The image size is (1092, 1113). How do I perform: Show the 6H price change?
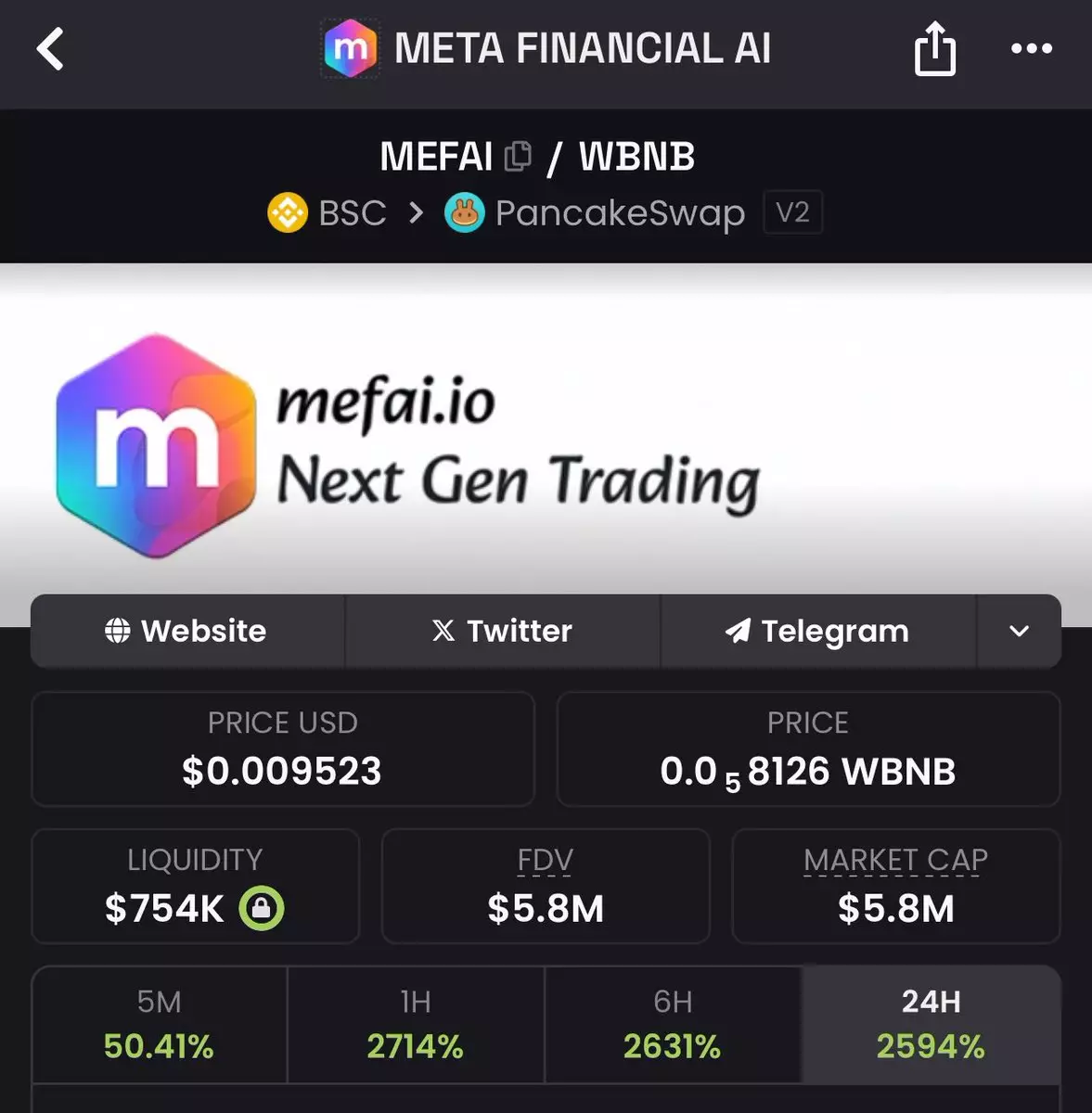(672, 1024)
